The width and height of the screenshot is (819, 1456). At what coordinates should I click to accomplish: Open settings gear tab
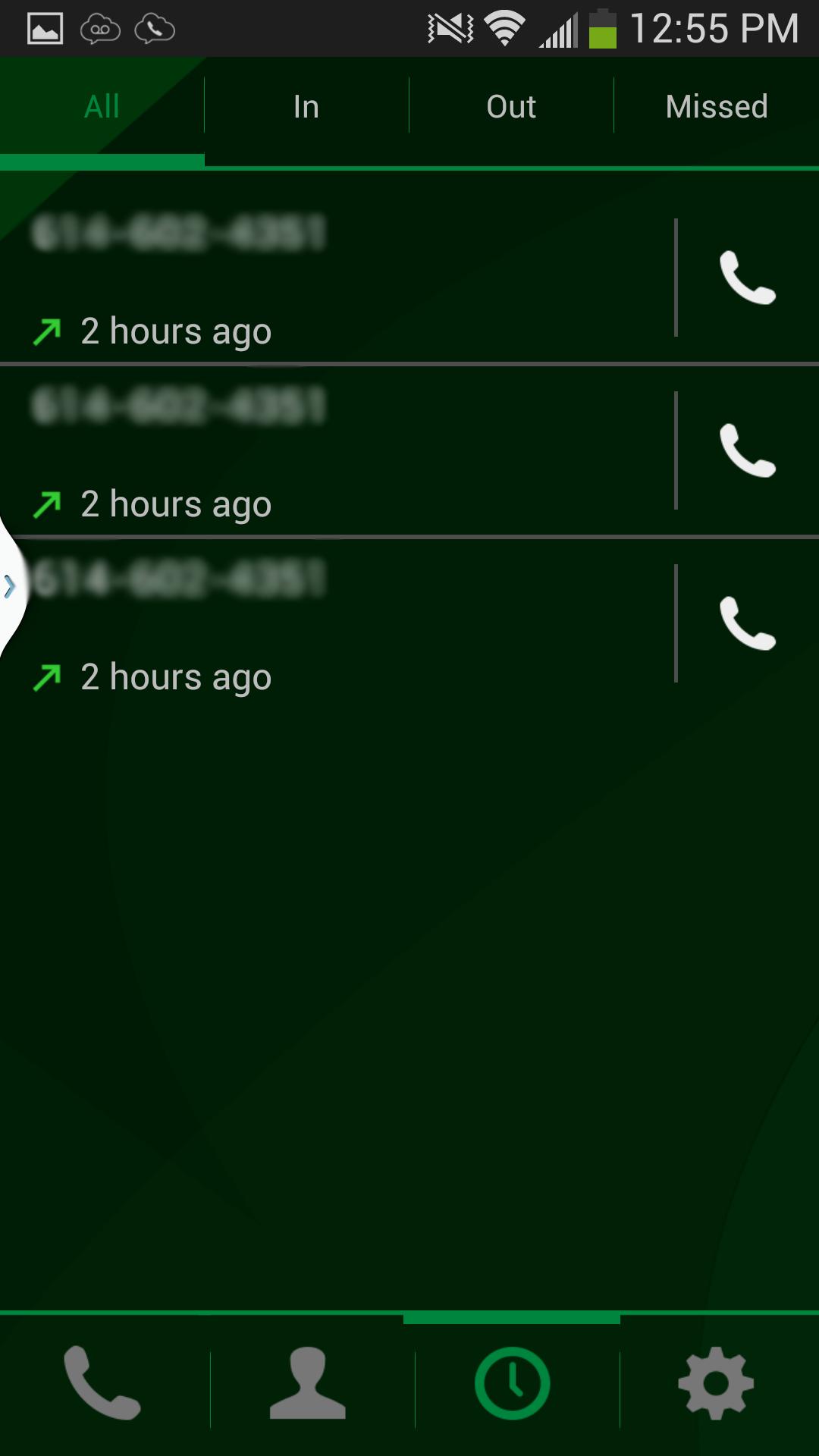716,1383
